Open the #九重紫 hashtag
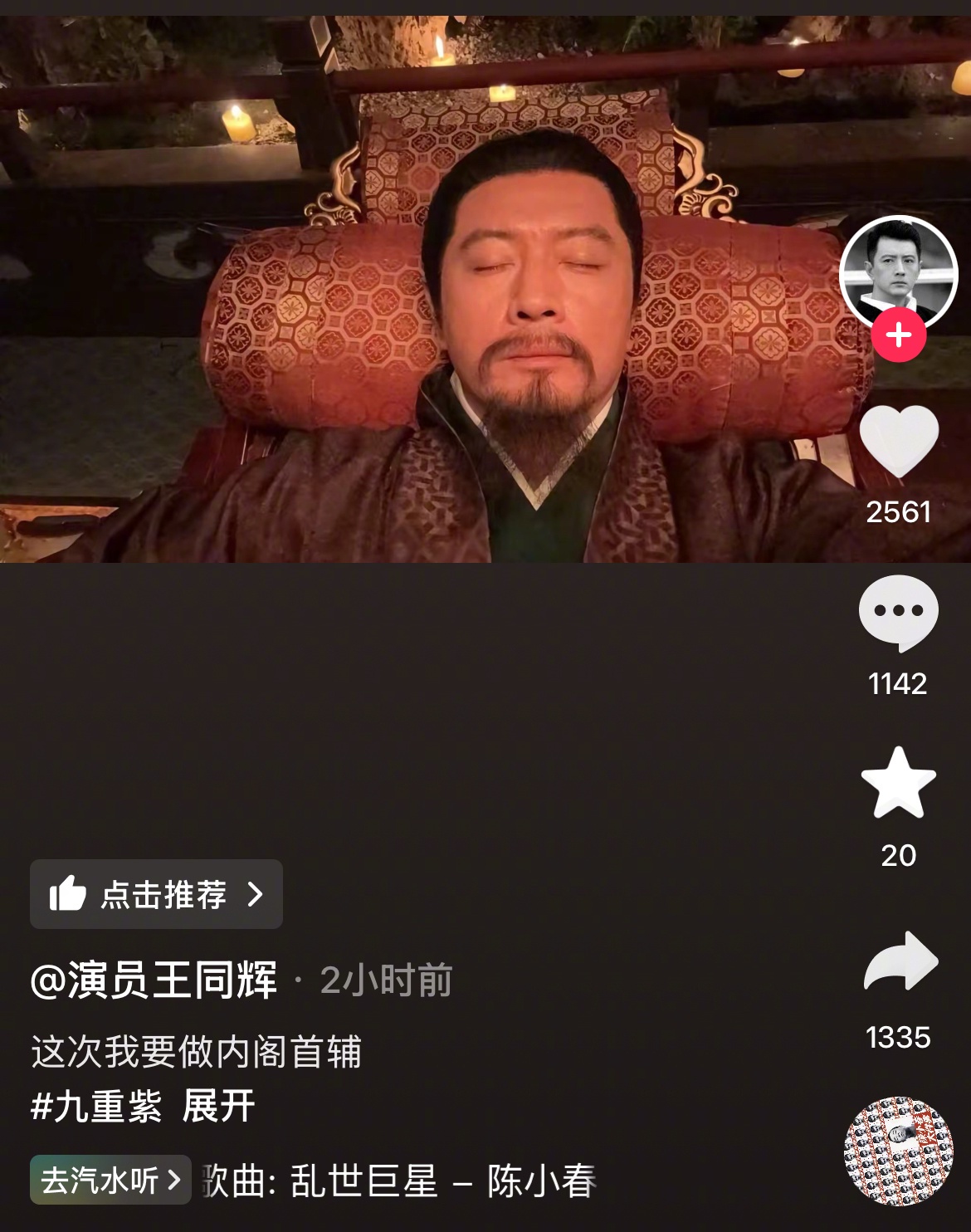This screenshot has width=971, height=1232. tap(96, 1107)
